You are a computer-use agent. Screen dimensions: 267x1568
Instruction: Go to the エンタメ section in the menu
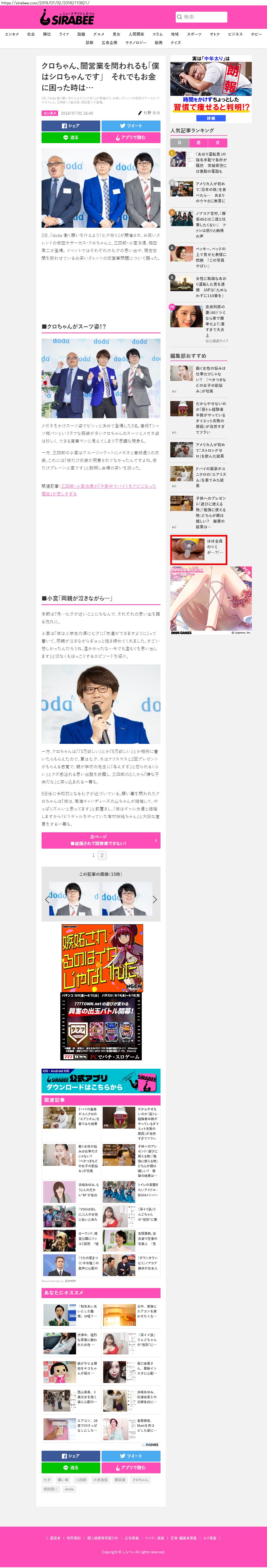click(12, 34)
